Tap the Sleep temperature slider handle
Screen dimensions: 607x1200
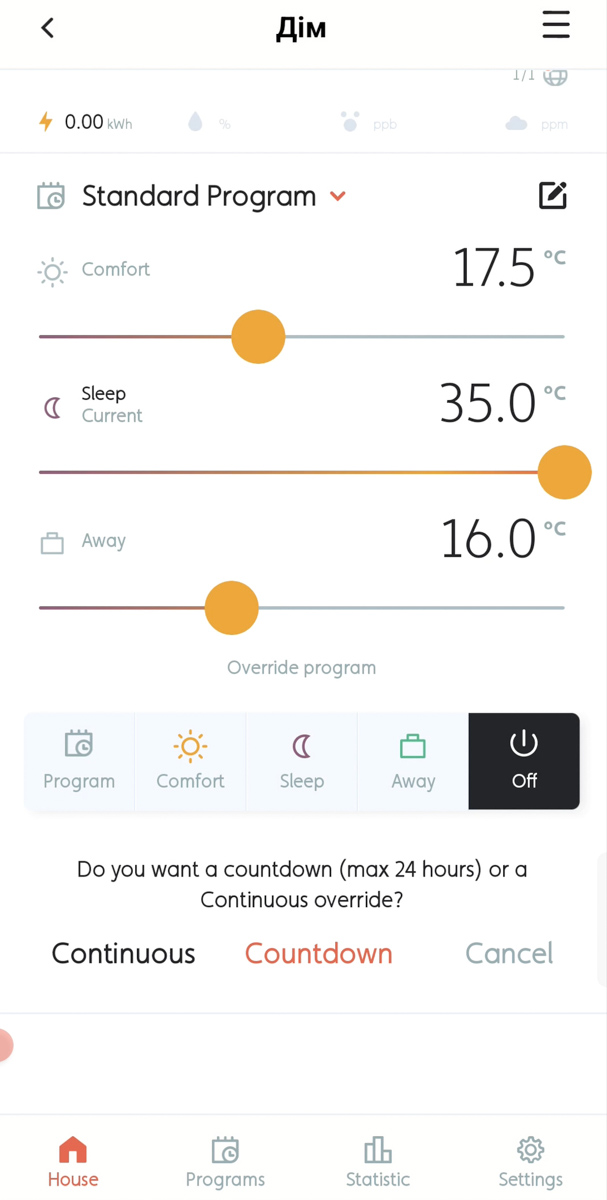coord(565,472)
